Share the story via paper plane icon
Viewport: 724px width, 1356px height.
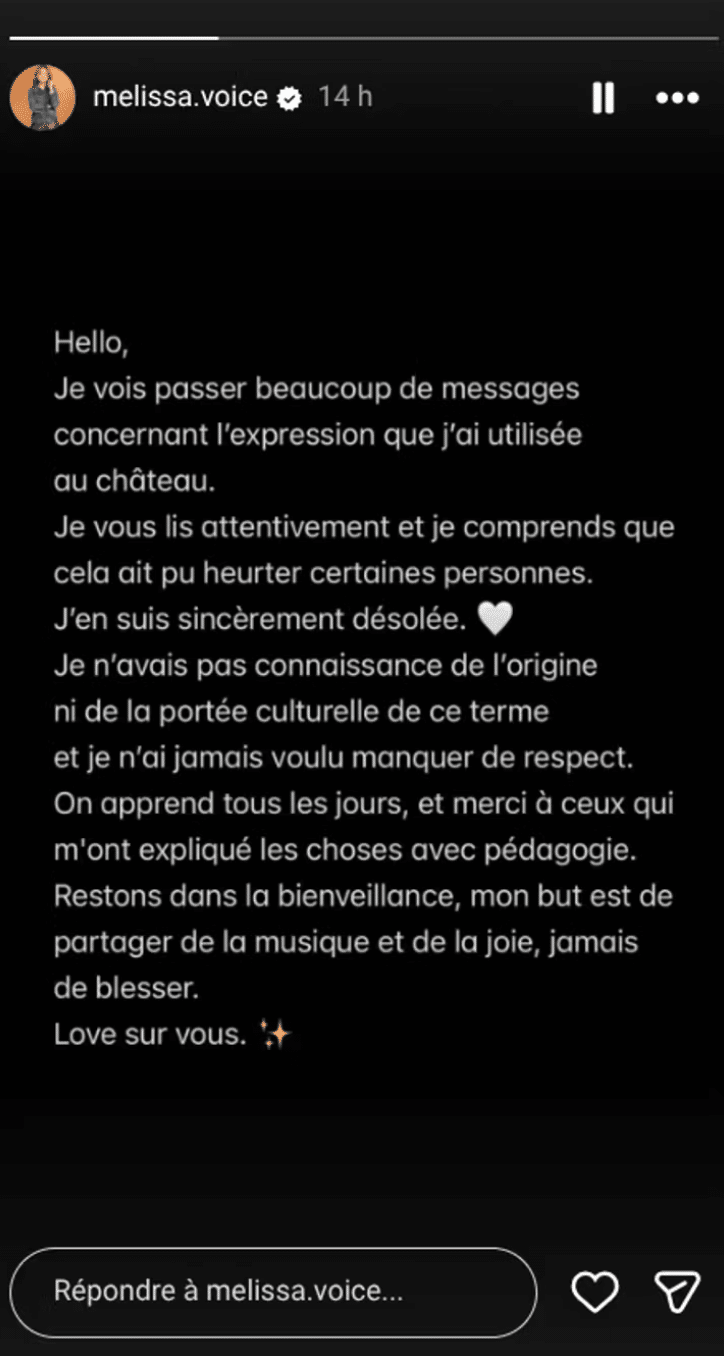676,1292
